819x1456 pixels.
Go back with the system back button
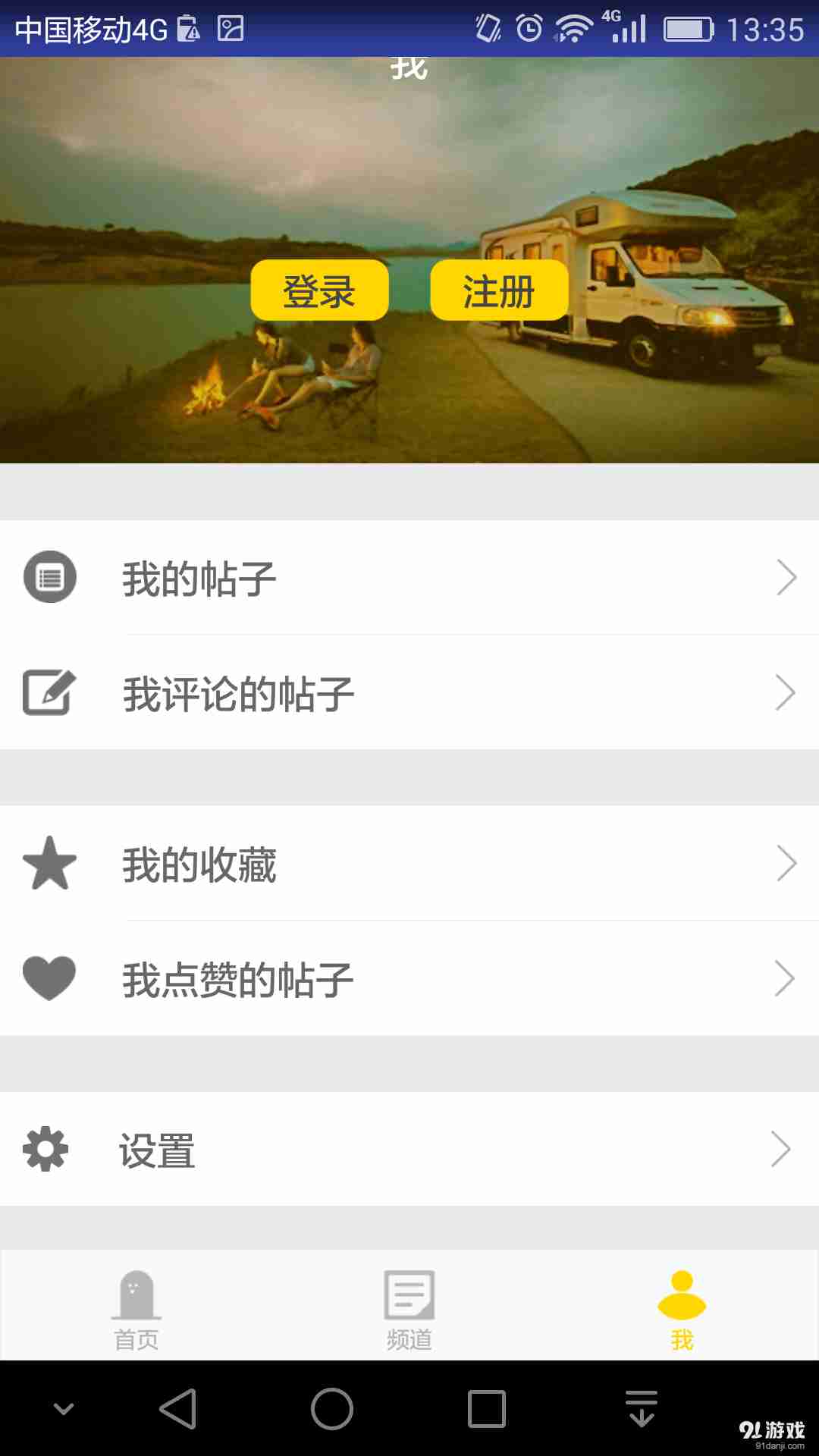click(179, 1409)
